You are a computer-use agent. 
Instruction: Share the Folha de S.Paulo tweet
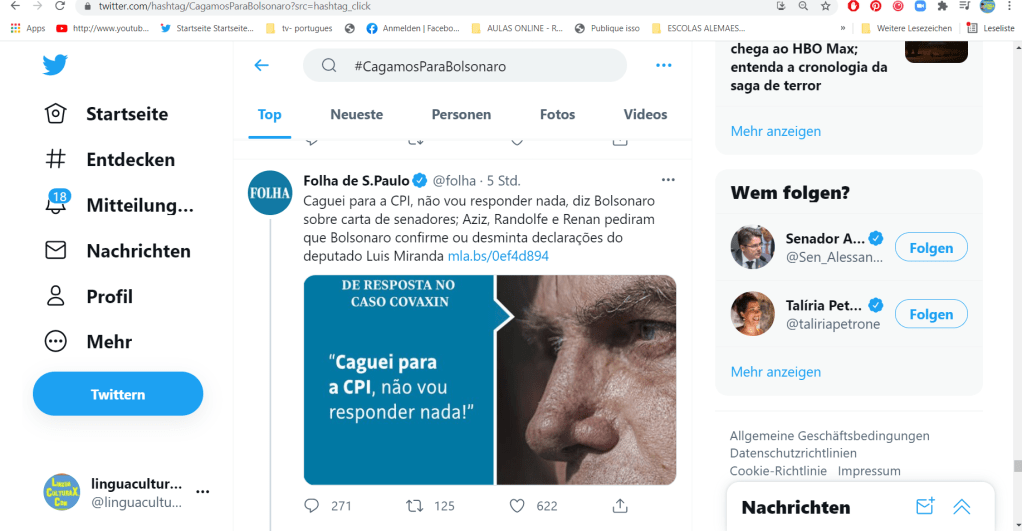[620, 506]
